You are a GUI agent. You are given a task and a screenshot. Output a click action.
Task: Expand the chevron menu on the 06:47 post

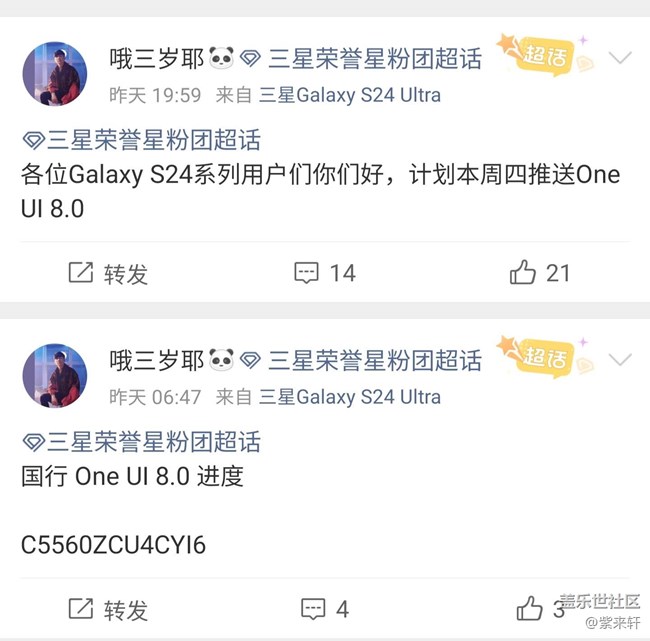(620, 360)
